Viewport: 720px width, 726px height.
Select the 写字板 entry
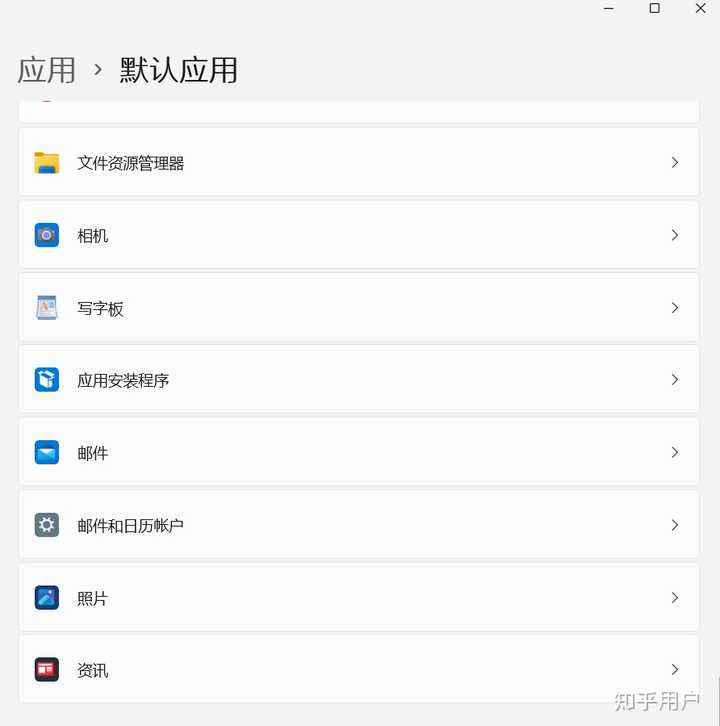[x=358, y=308]
